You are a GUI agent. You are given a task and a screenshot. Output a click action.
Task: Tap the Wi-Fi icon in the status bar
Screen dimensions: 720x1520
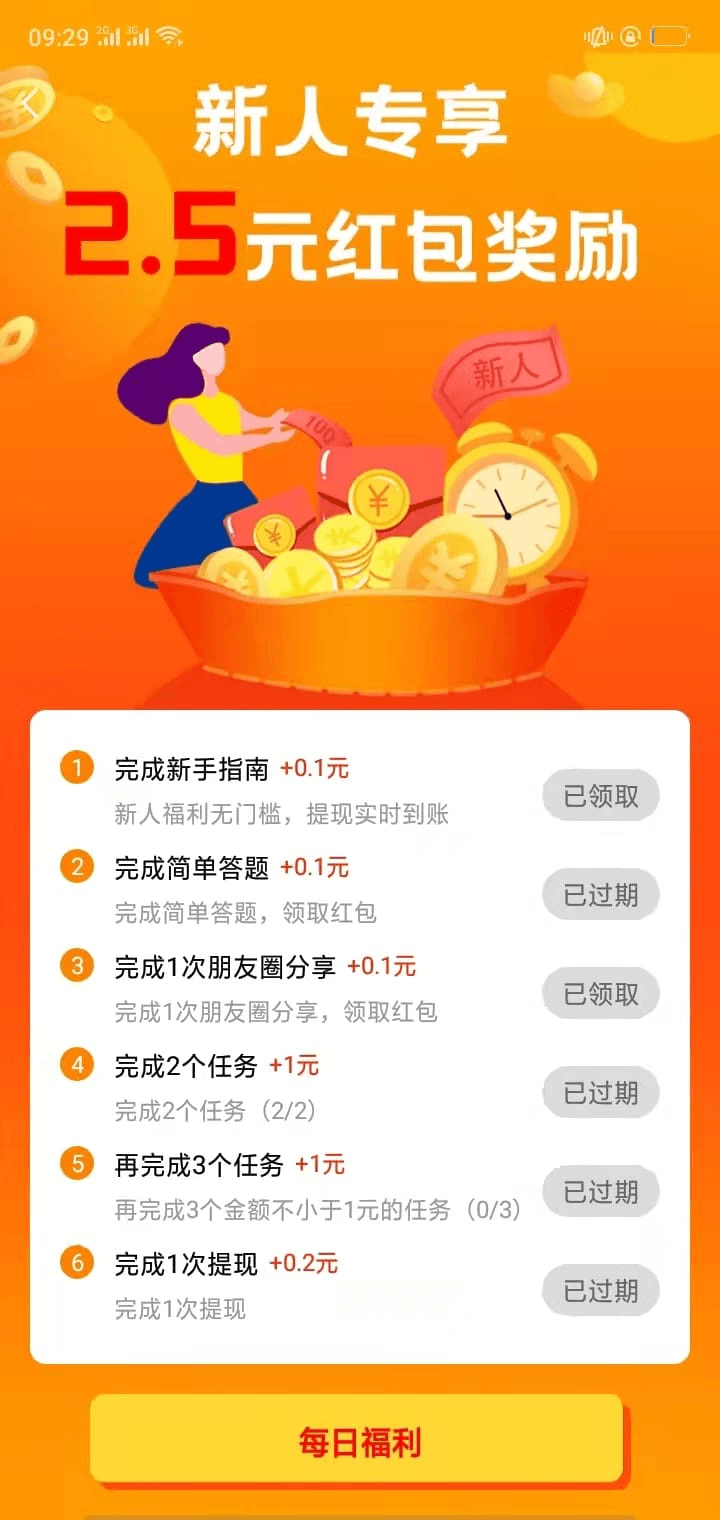pyautogui.click(x=172, y=35)
